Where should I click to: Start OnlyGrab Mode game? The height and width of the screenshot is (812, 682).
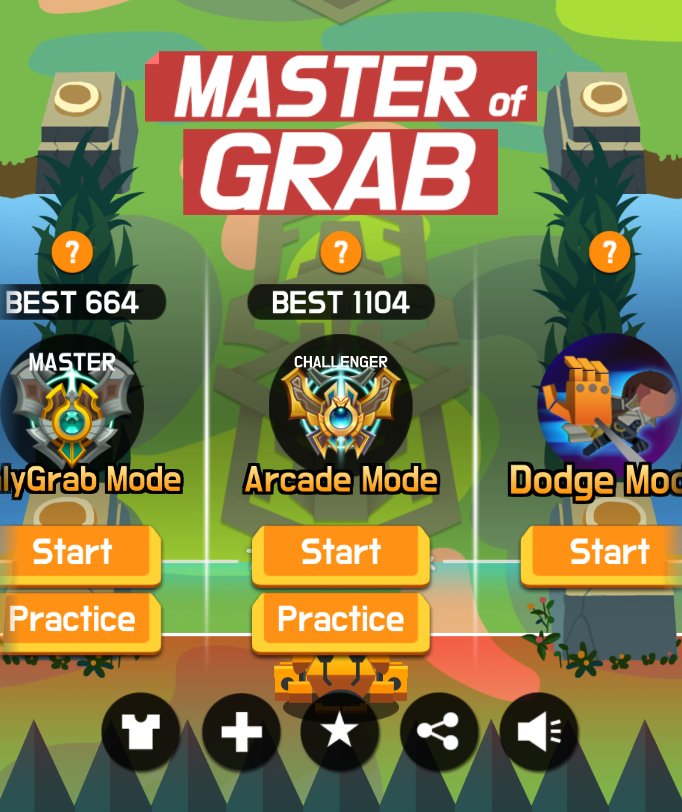point(75,552)
